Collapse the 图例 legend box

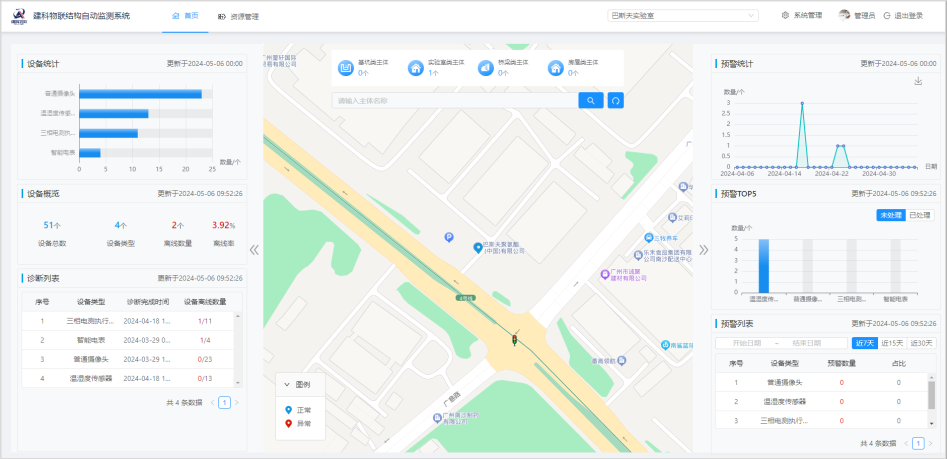[x=286, y=384]
